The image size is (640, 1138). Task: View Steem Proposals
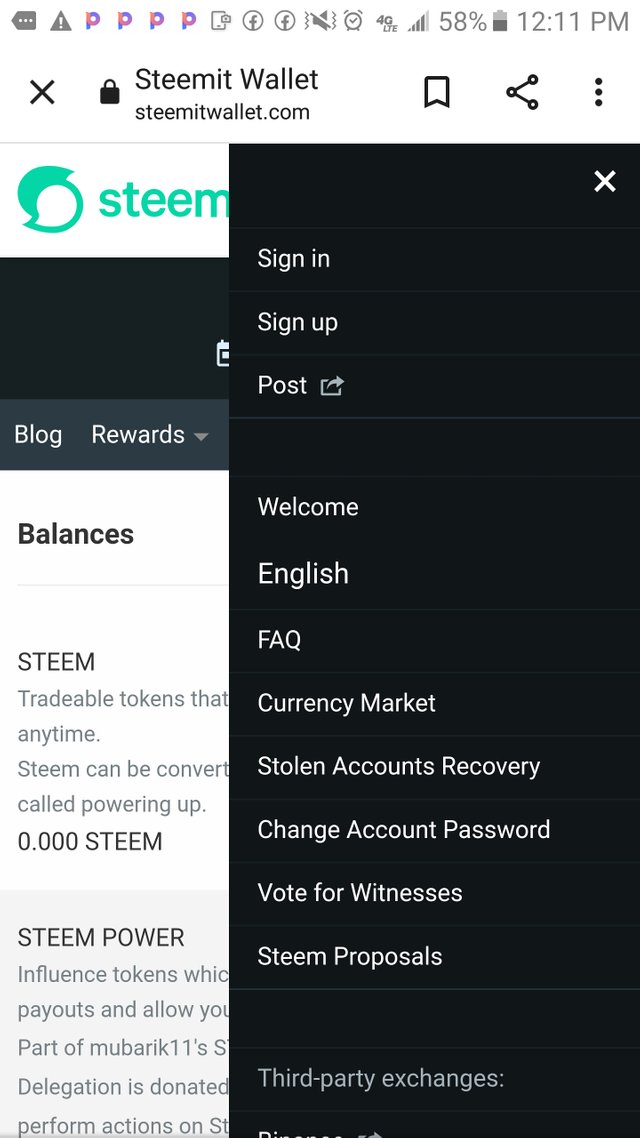[x=349, y=956]
